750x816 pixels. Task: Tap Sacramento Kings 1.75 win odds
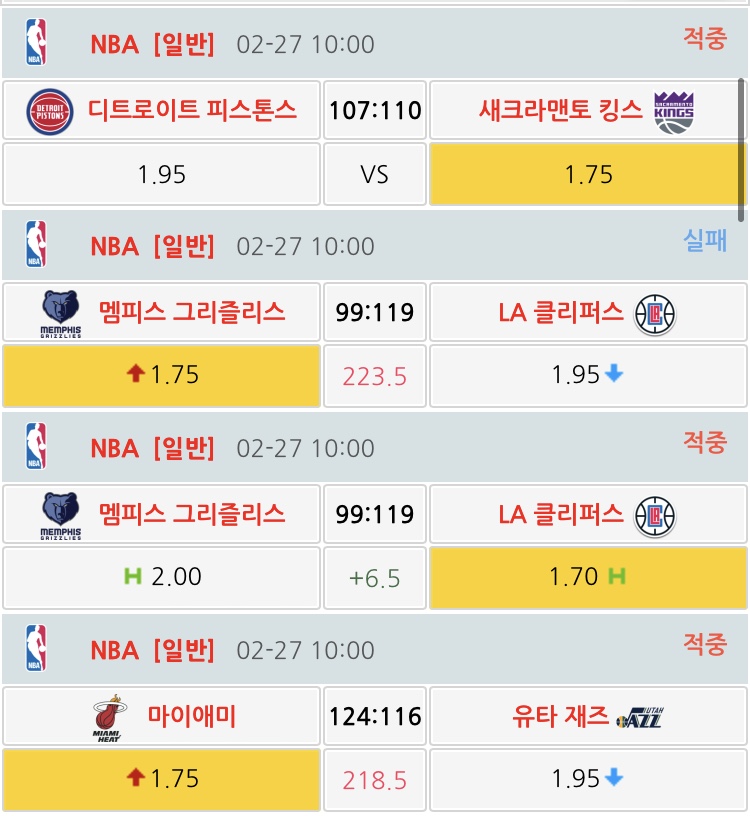(588, 174)
